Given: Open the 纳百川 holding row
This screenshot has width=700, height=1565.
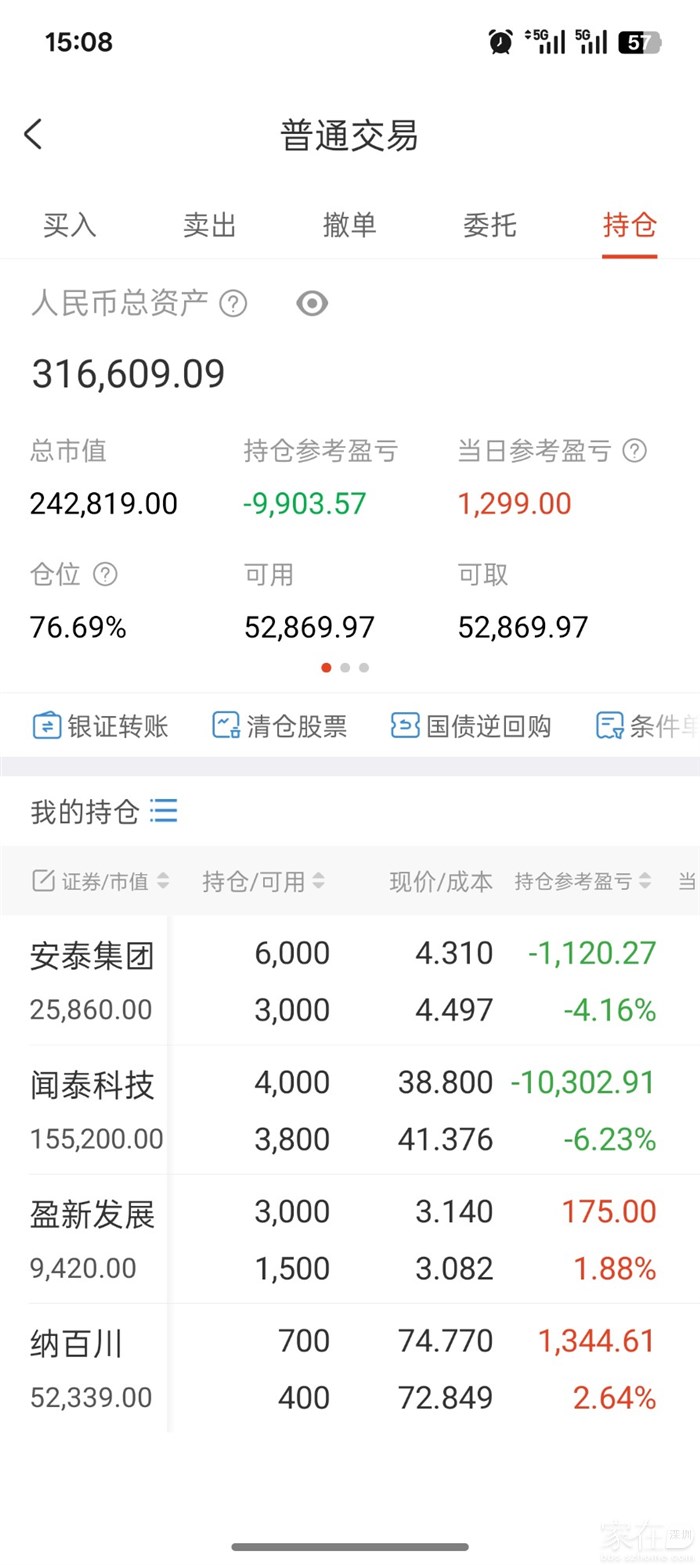Looking at the screenshot, I should [350, 1368].
